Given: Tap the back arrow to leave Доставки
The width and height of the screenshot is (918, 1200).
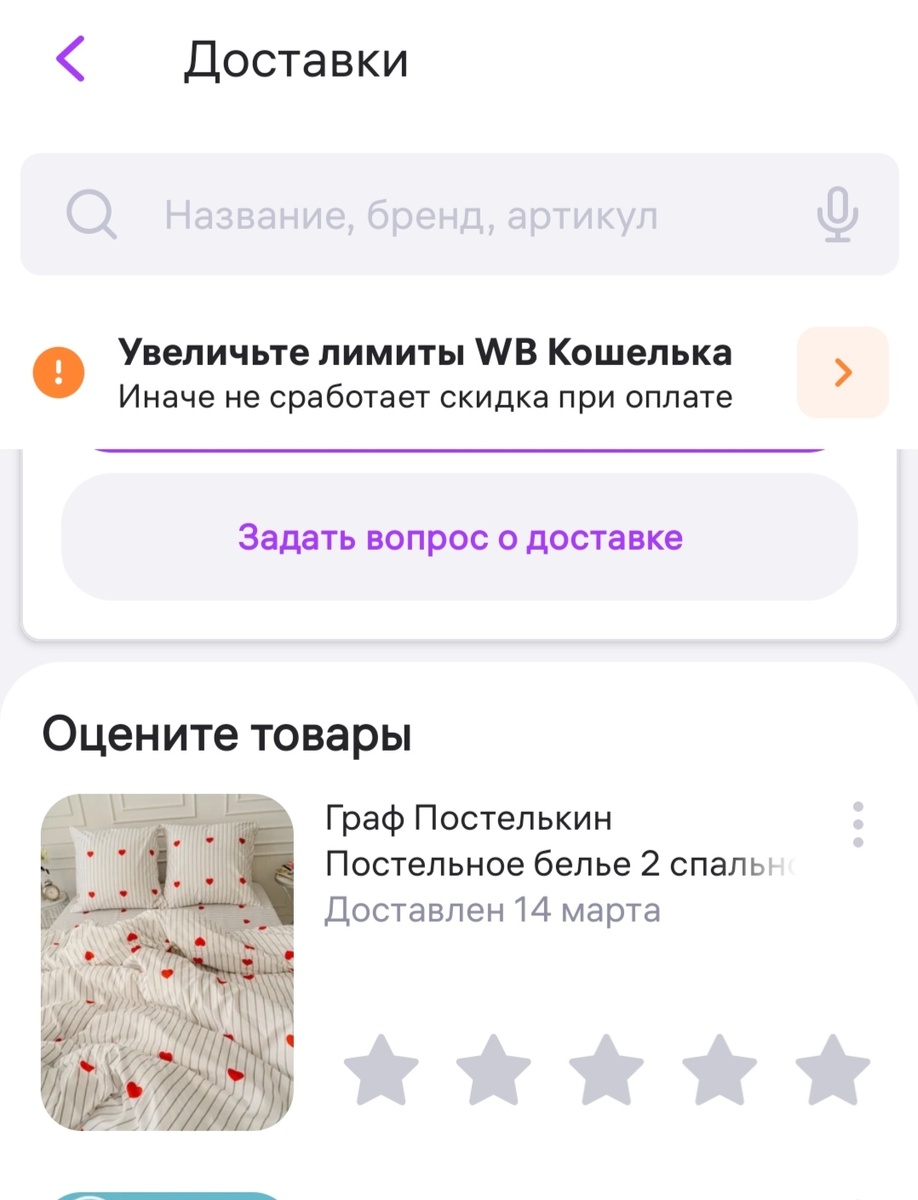Looking at the screenshot, I should (69, 59).
